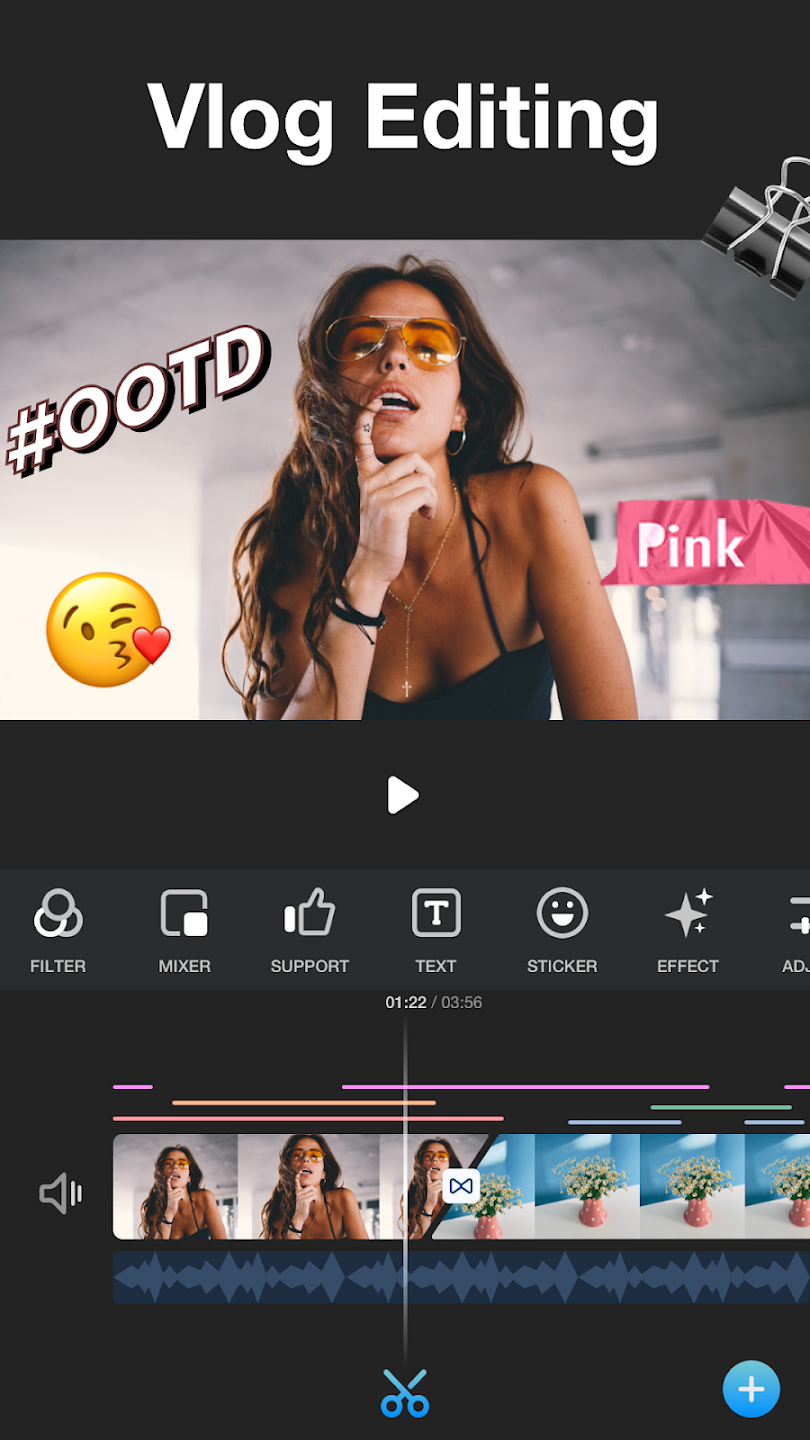
Task: Split the clip with the scissors
Action: pyautogui.click(x=405, y=1393)
